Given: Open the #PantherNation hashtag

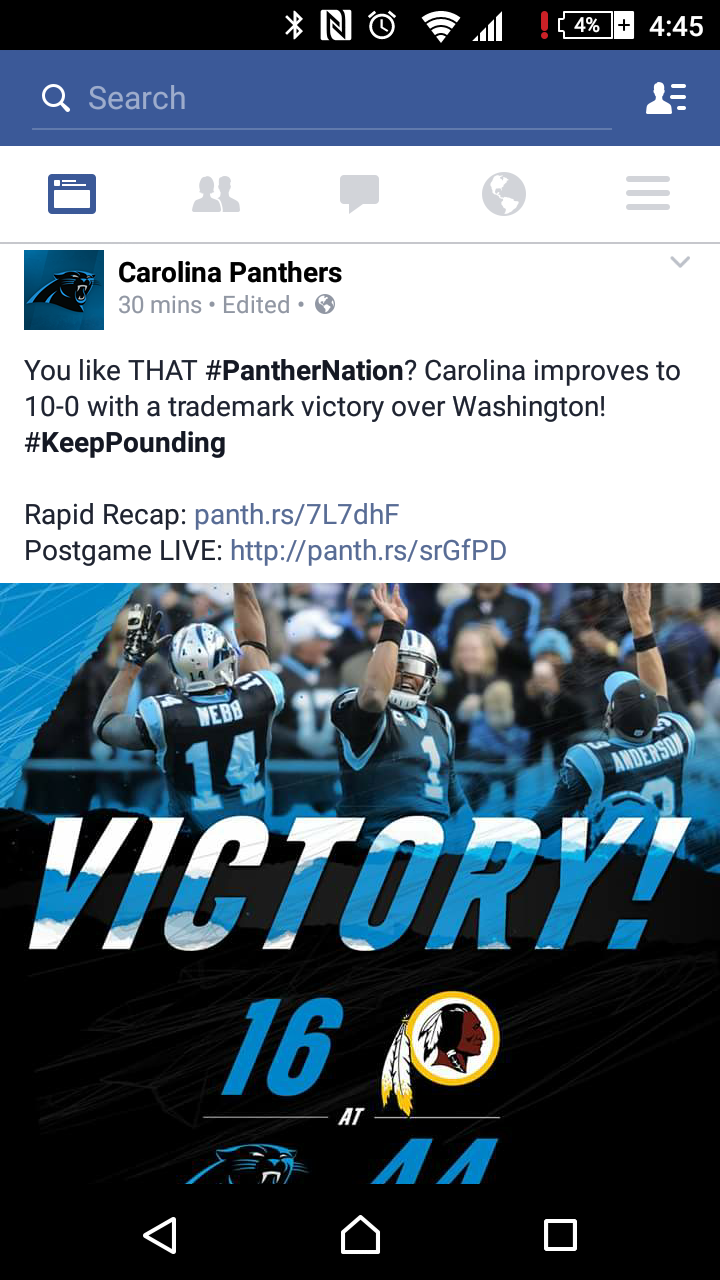Looking at the screenshot, I should pos(304,371).
